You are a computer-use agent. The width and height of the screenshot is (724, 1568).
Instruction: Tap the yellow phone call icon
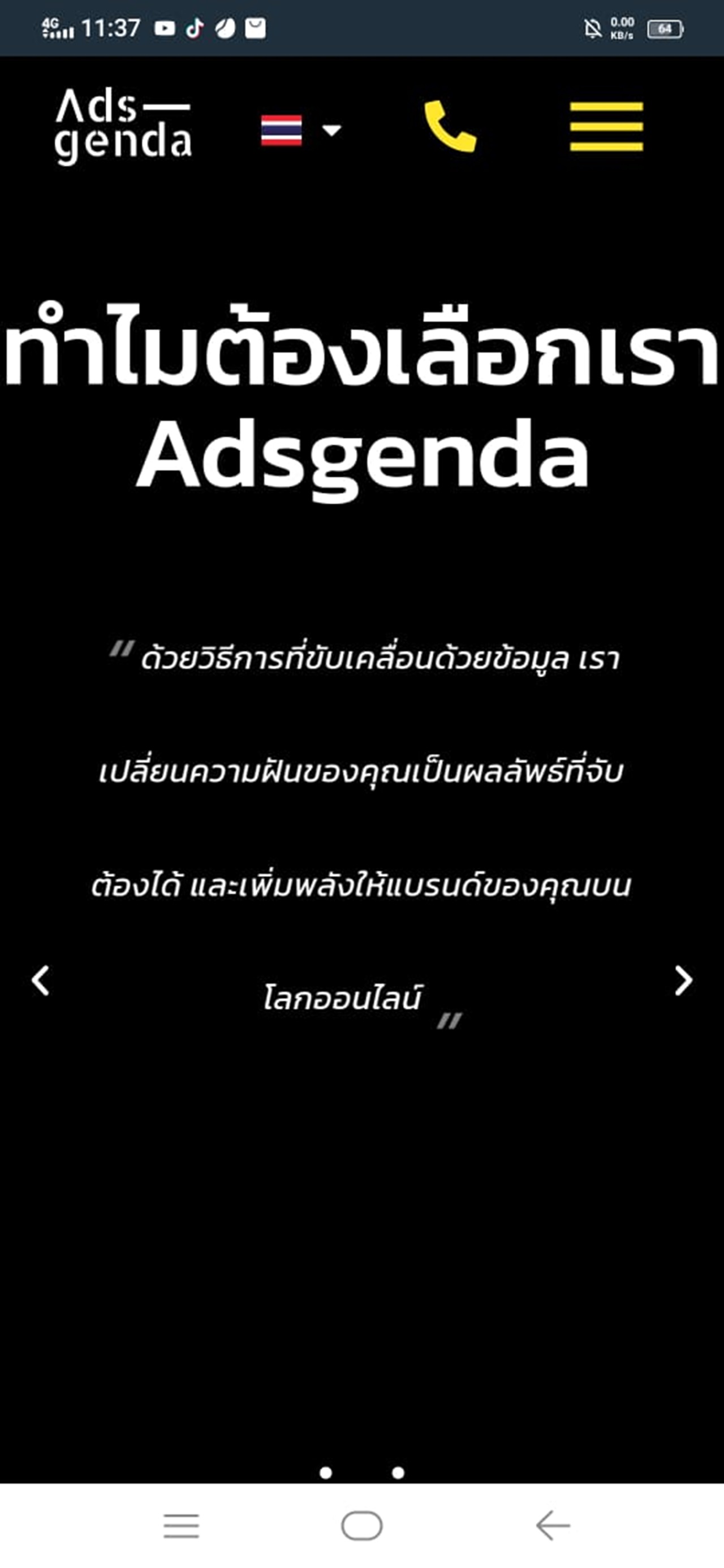[x=450, y=127]
